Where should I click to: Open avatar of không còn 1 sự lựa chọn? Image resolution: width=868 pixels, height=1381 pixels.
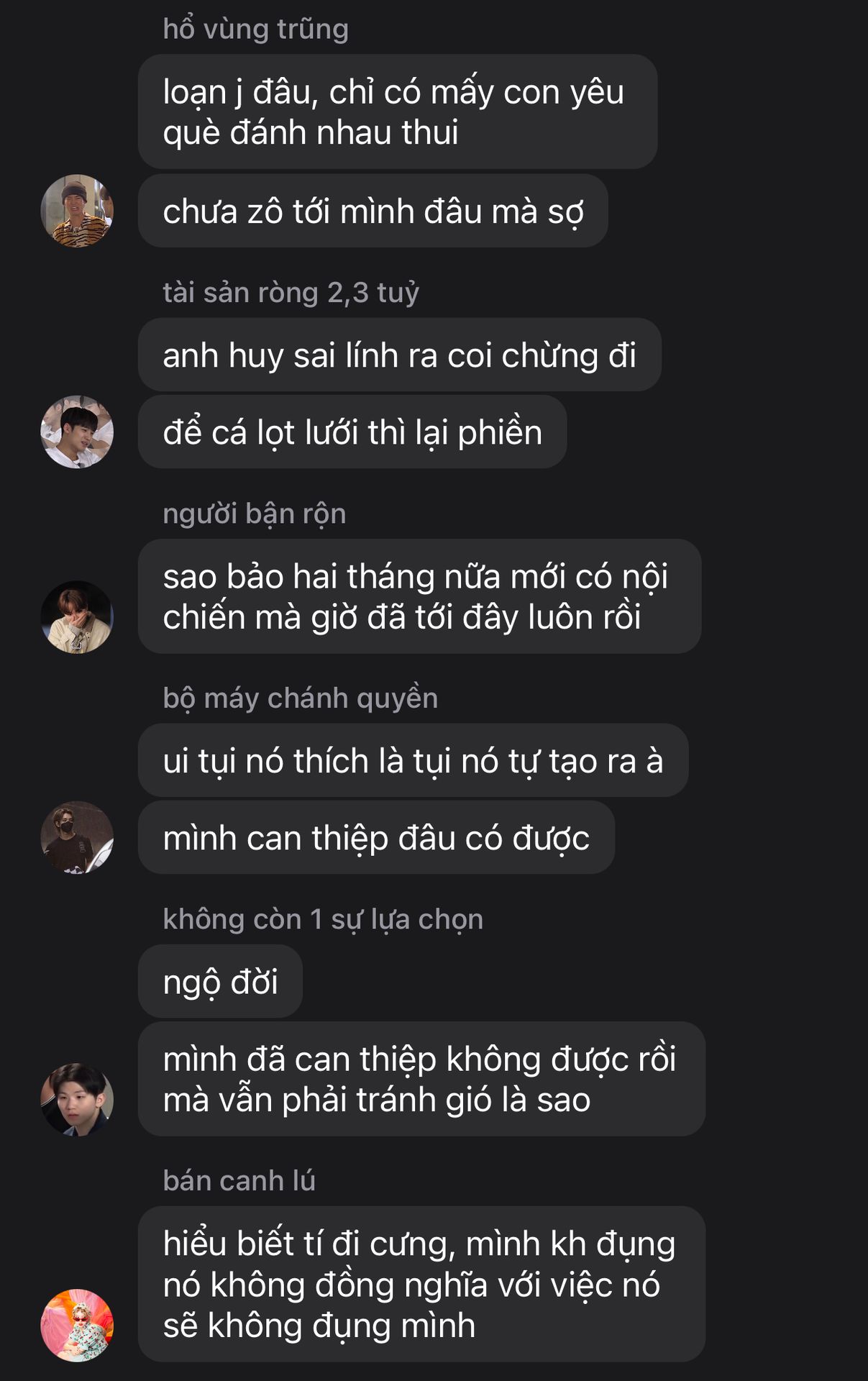(x=77, y=1099)
